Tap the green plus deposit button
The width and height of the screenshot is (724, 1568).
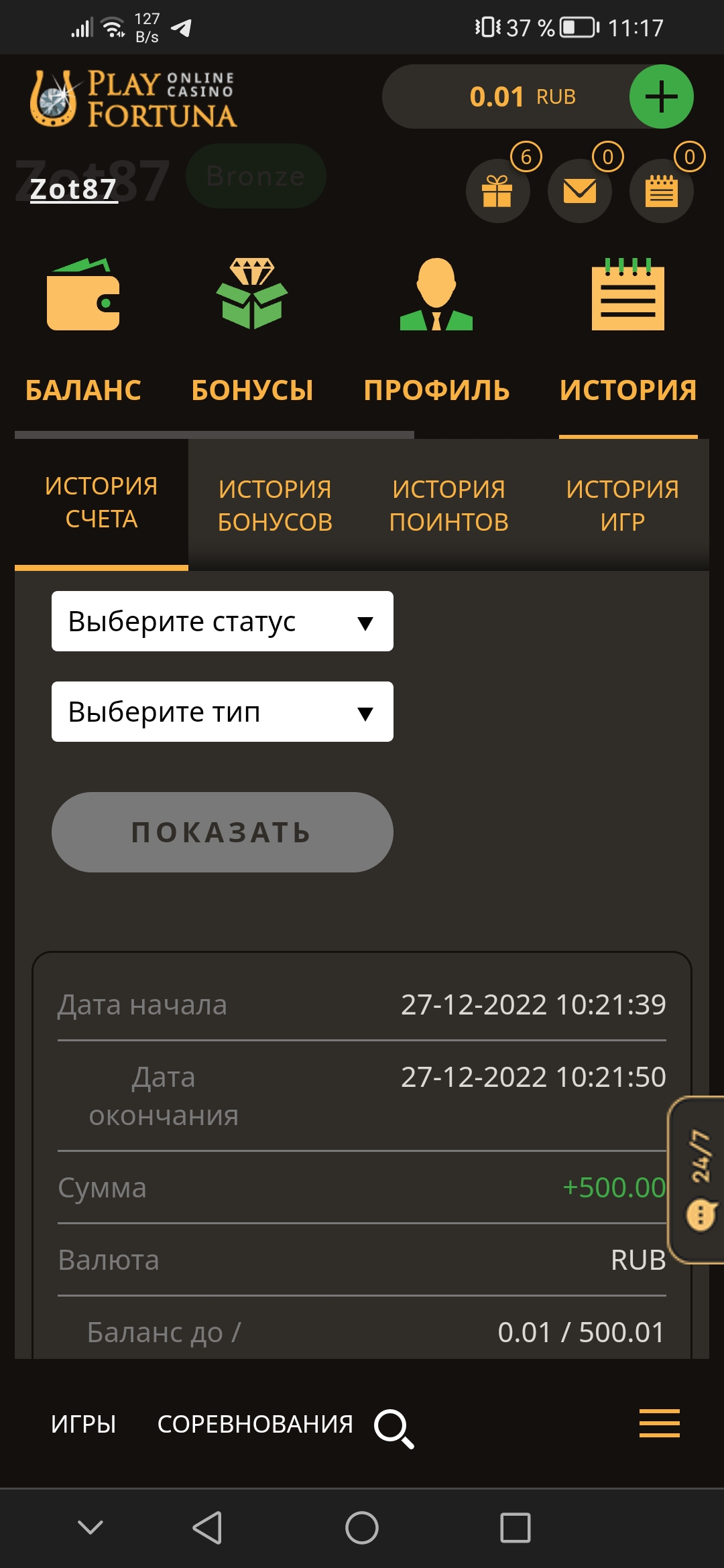661,96
